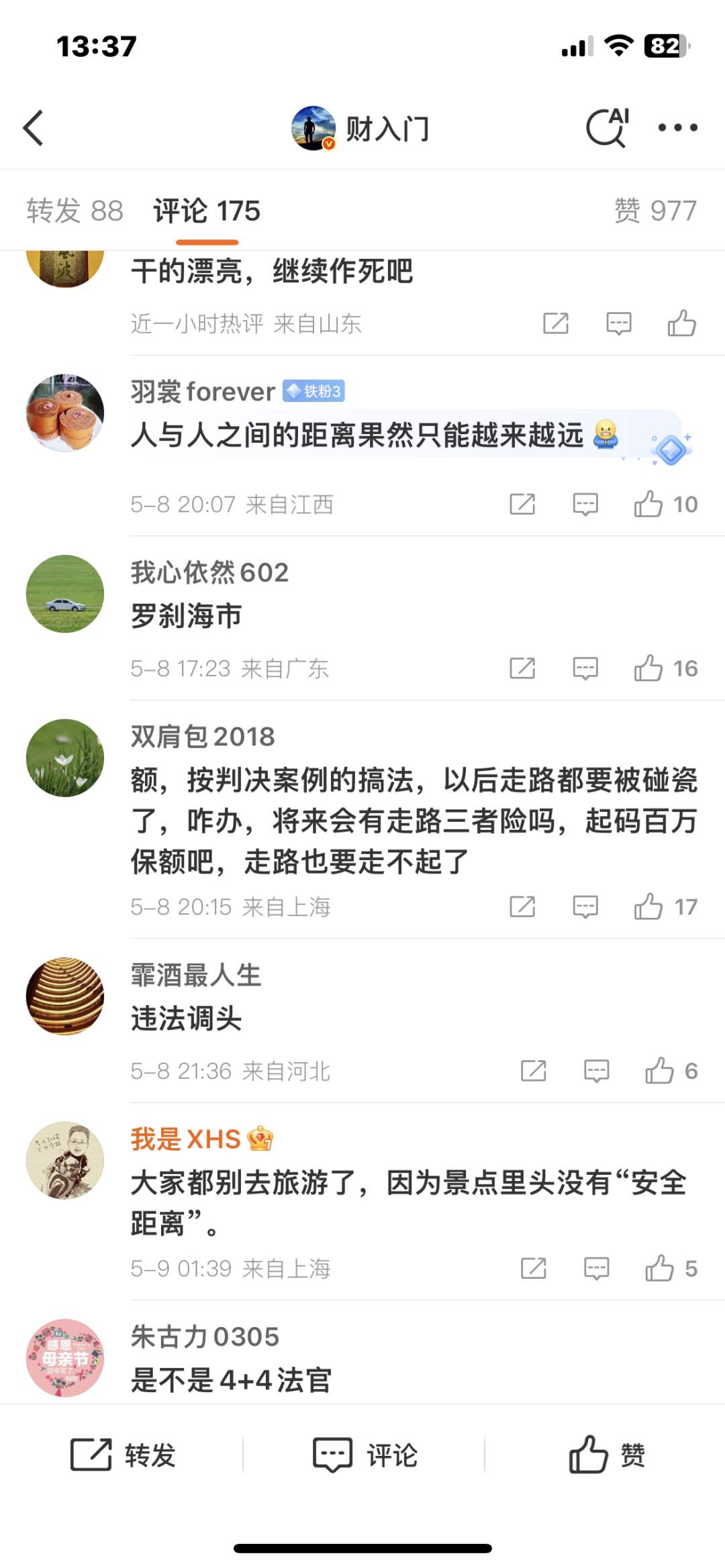Like the 干的漂亮 comment from 山东
This screenshot has height=1568, width=725.
681,323
